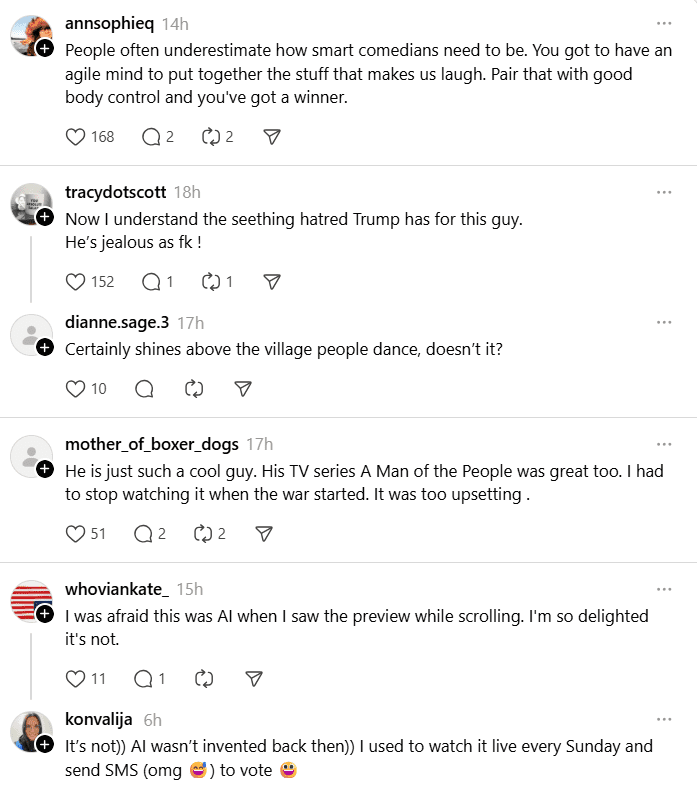This screenshot has width=697, height=789.
Task: Share annsophieq's comment
Action: pos(271,137)
